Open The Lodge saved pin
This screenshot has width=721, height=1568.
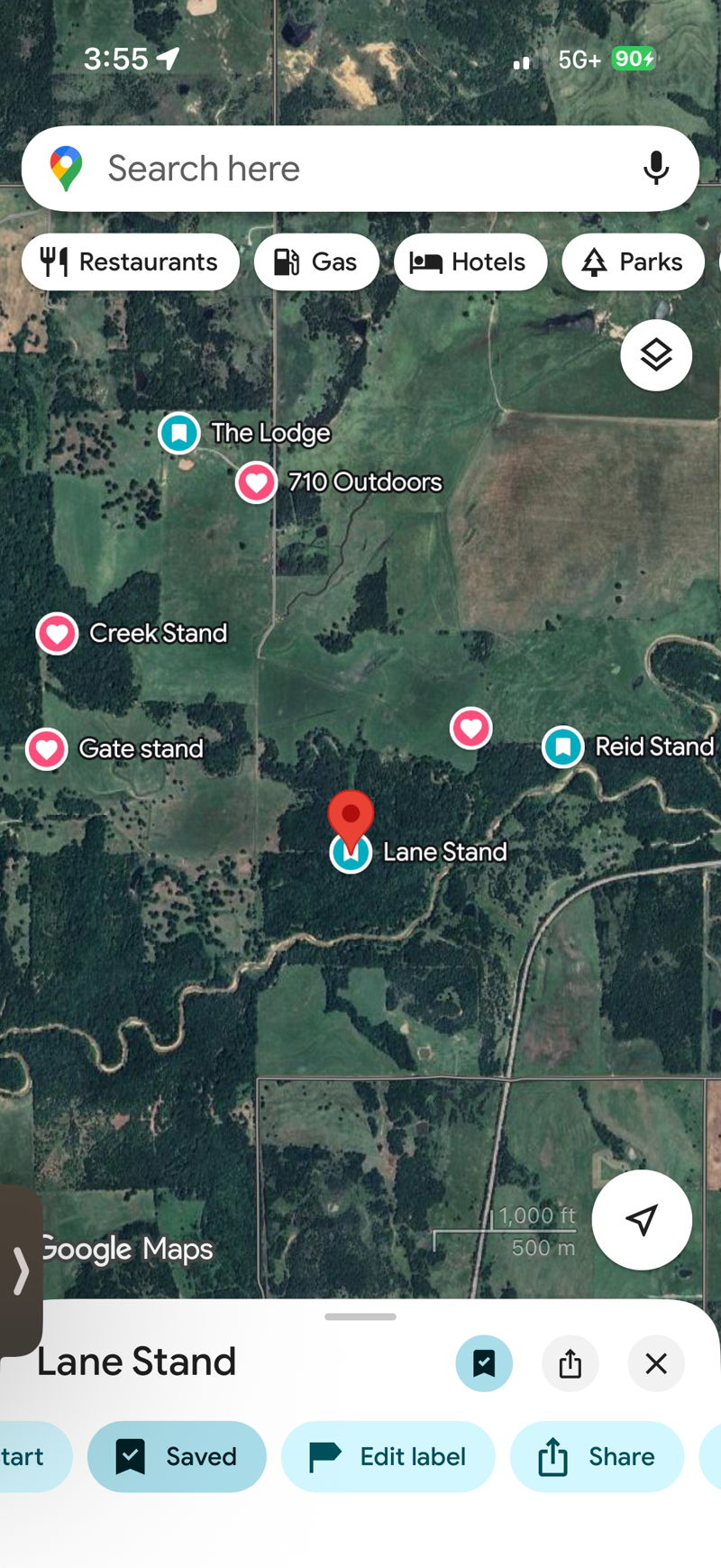(179, 433)
